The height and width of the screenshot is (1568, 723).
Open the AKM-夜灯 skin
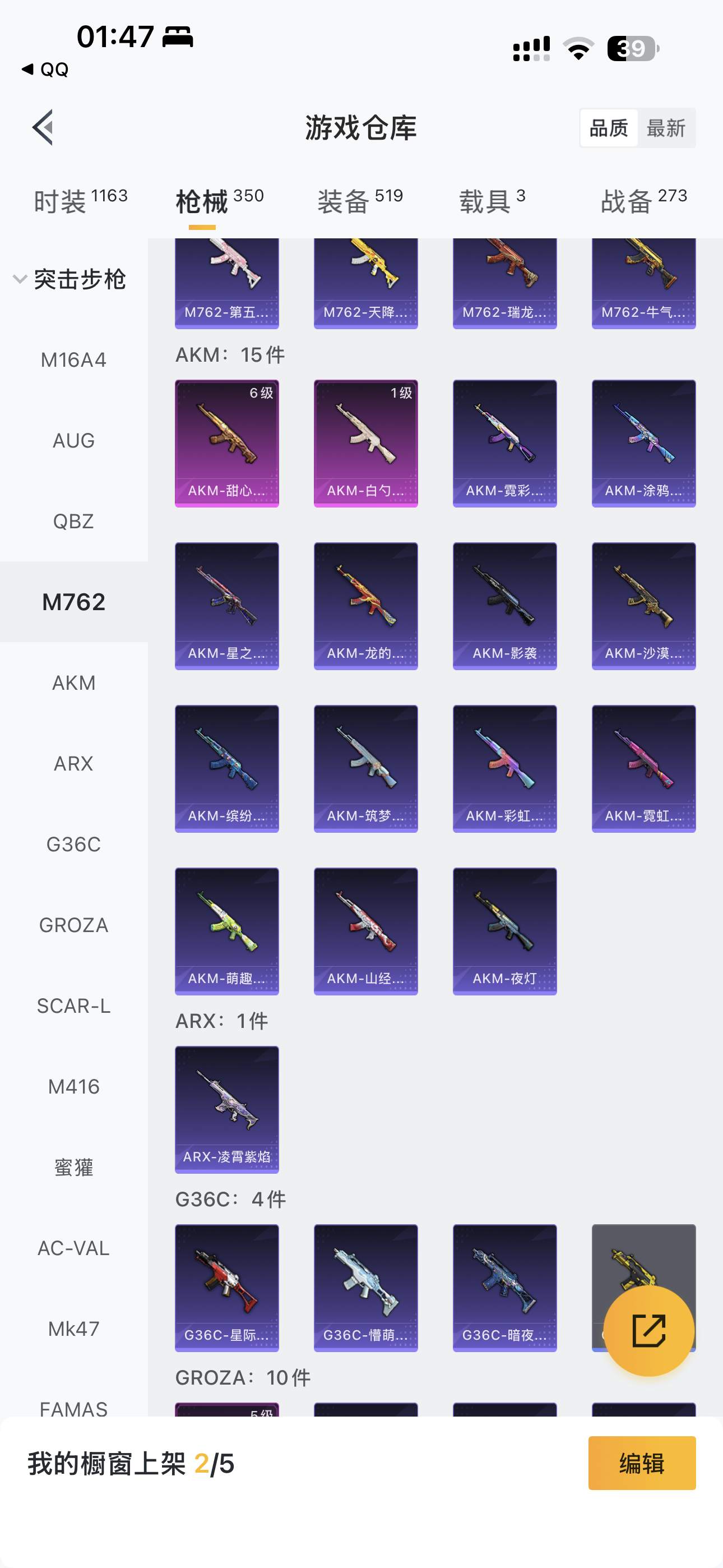click(x=504, y=931)
